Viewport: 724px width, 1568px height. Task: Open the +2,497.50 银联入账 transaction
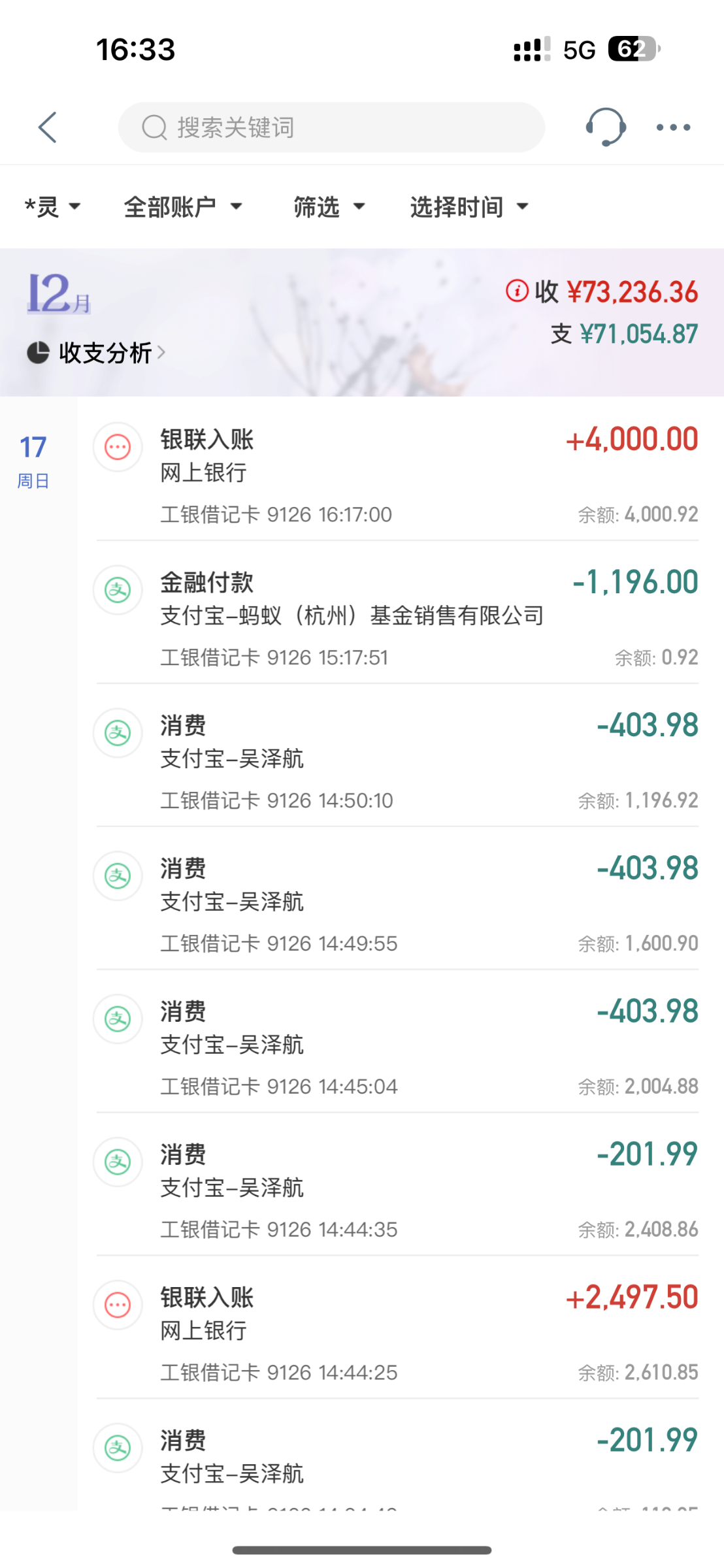pyautogui.click(x=397, y=1333)
